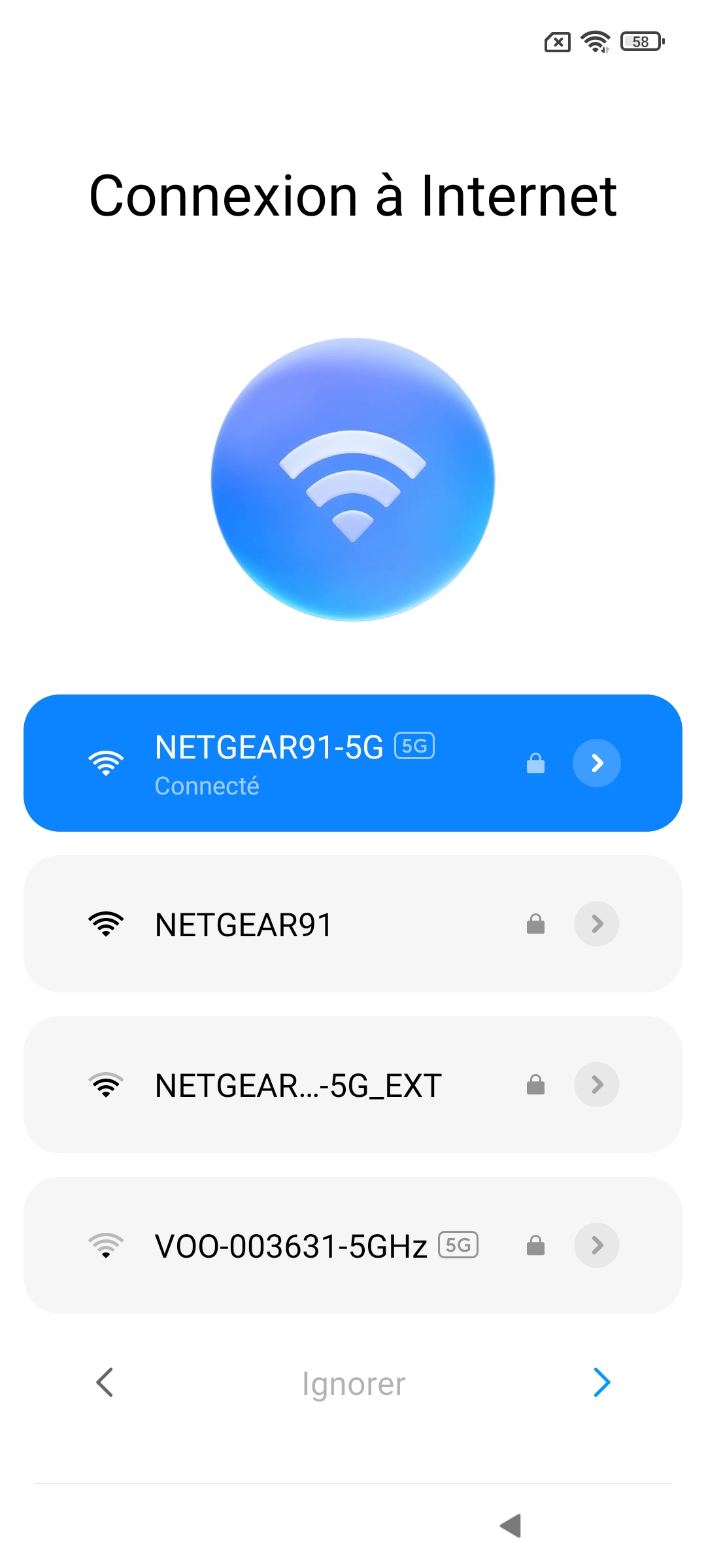Continue to the next setup step
706x1568 pixels.
[x=601, y=1382]
